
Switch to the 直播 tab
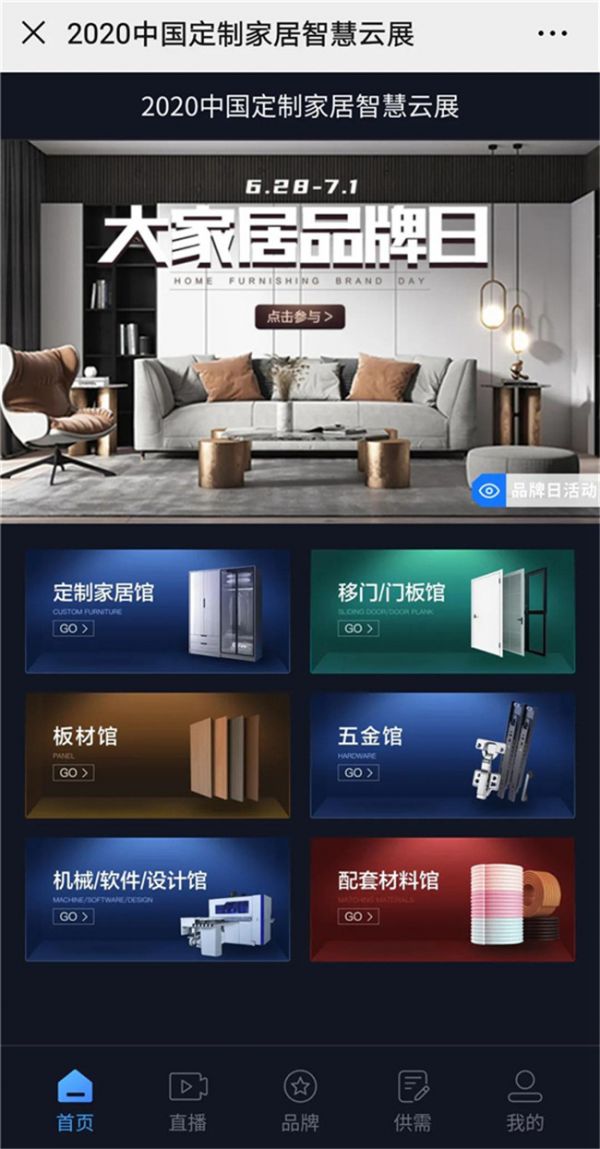[188, 1100]
